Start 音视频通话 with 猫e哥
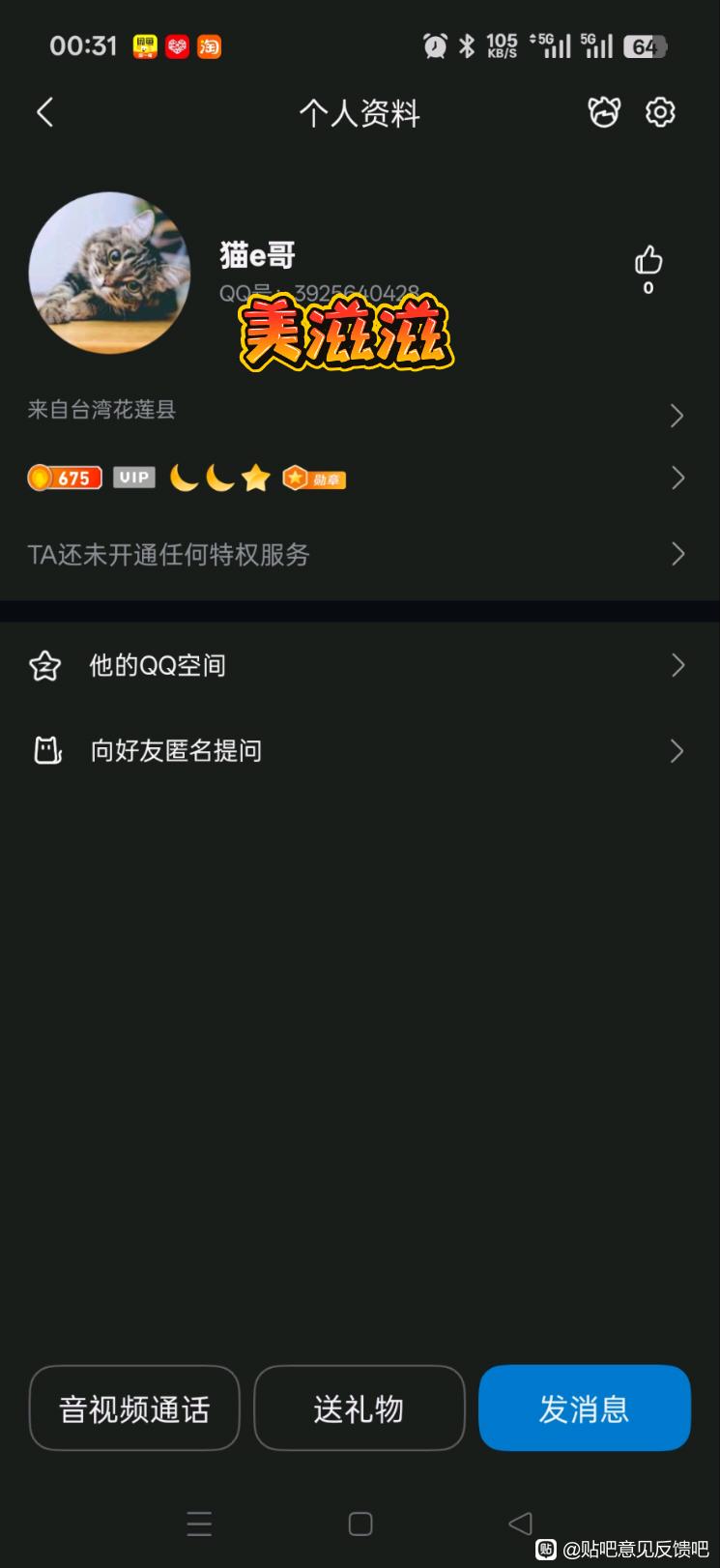Image resolution: width=720 pixels, height=1568 pixels. click(134, 1408)
